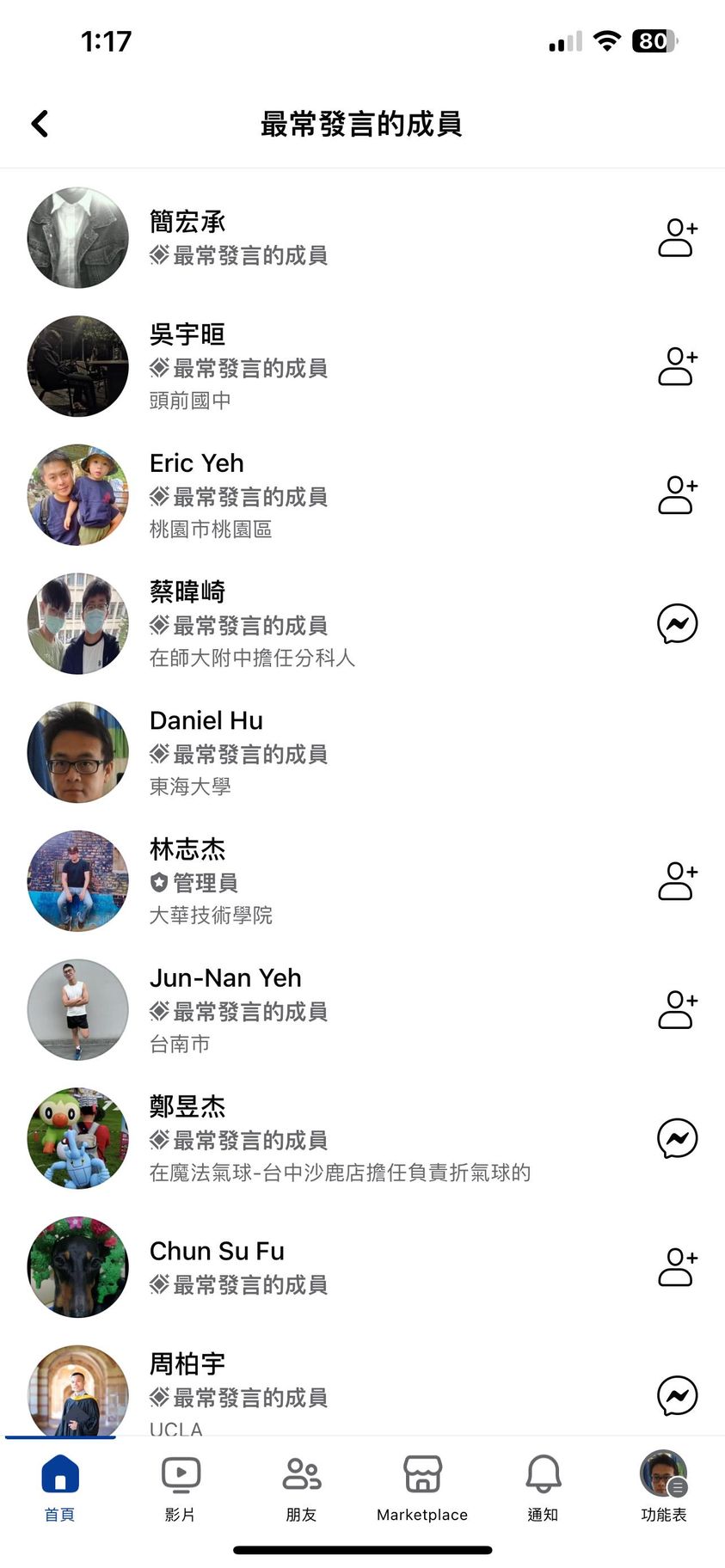Go back using the top arrow
Screen dimensions: 725x1568
pyautogui.click(x=40, y=124)
